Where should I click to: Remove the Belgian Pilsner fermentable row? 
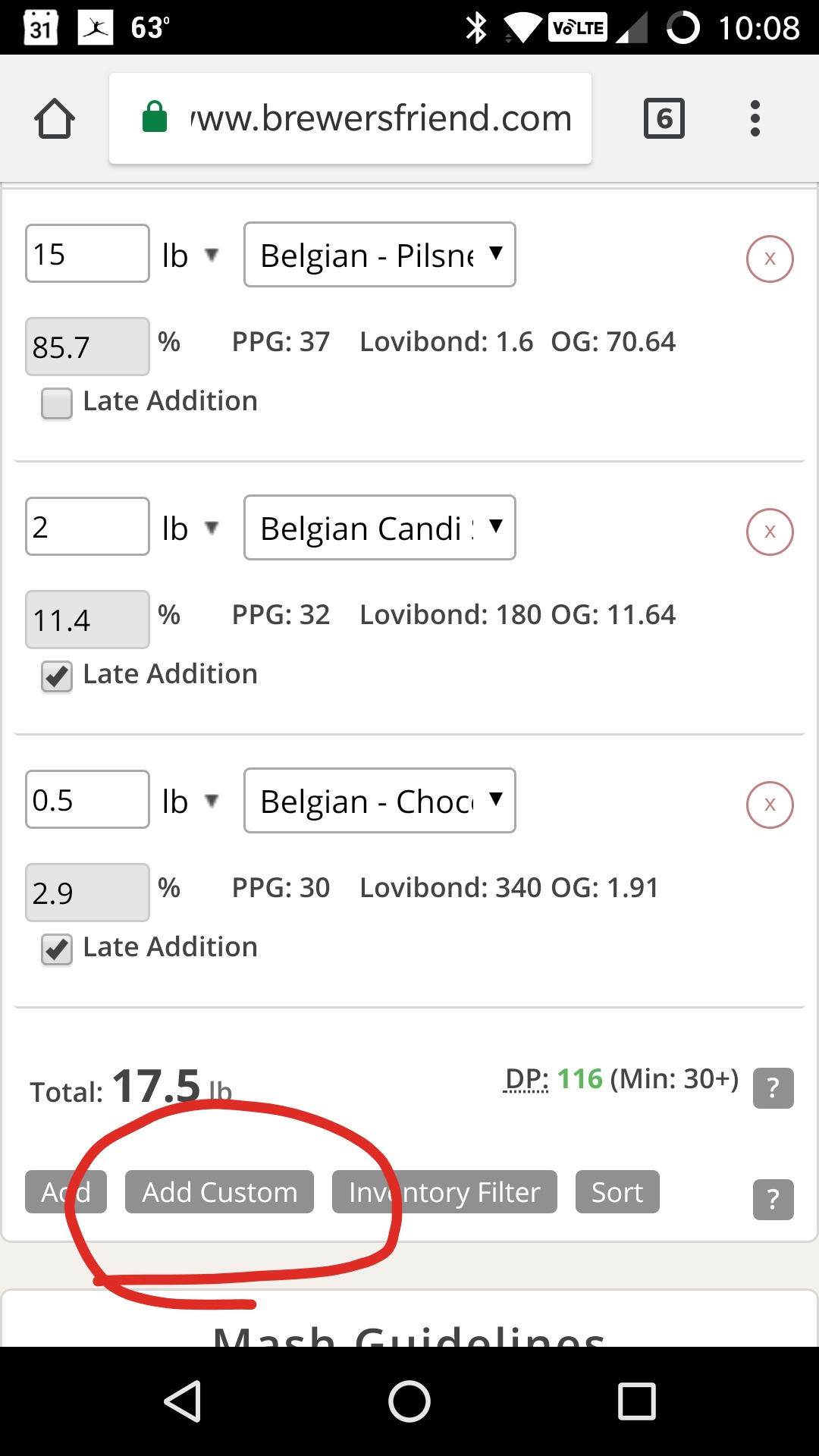770,259
